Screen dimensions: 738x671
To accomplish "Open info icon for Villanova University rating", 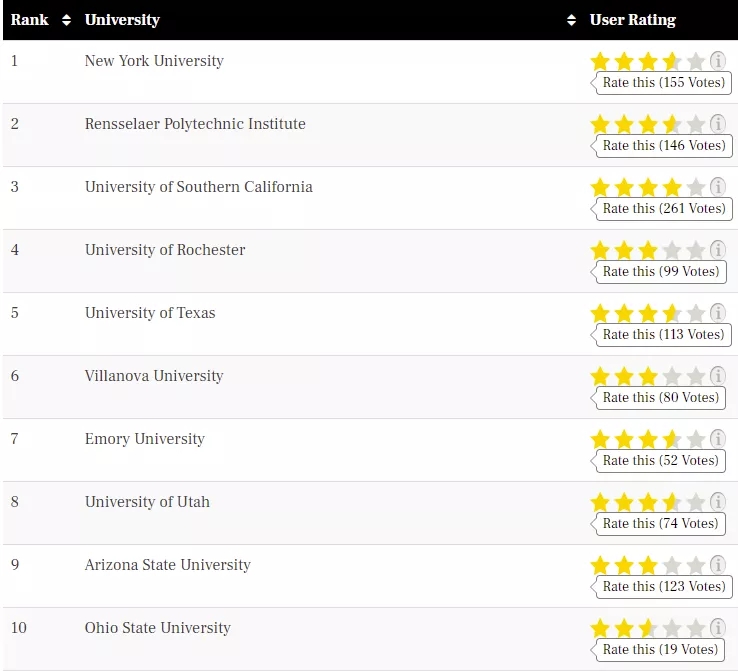I will 718,376.
